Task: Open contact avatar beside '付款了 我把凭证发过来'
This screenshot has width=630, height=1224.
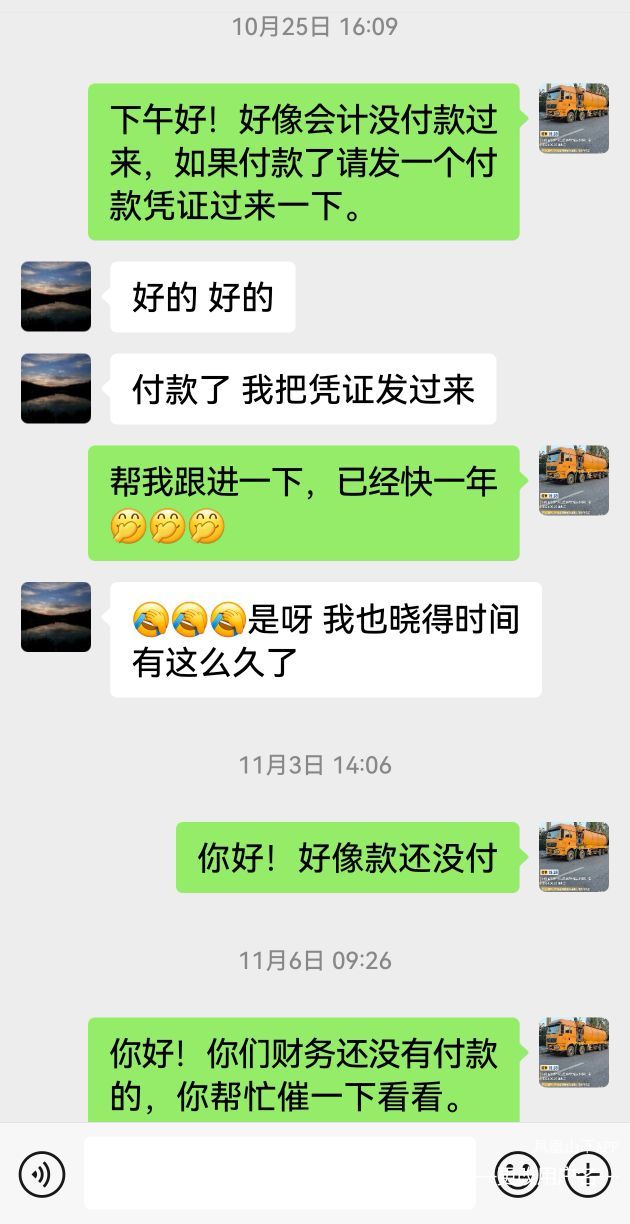Action: tap(56, 388)
